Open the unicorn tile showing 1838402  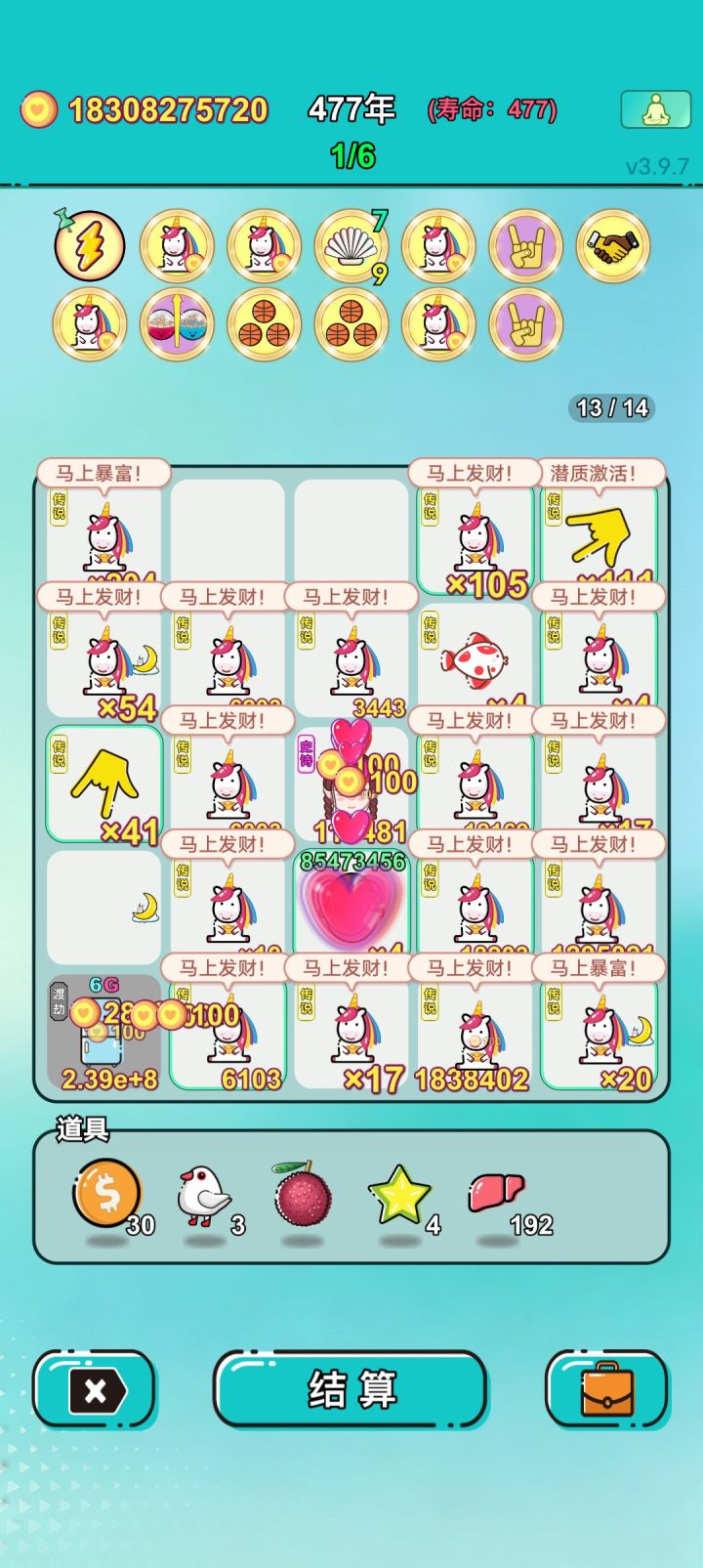[x=475, y=1033]
